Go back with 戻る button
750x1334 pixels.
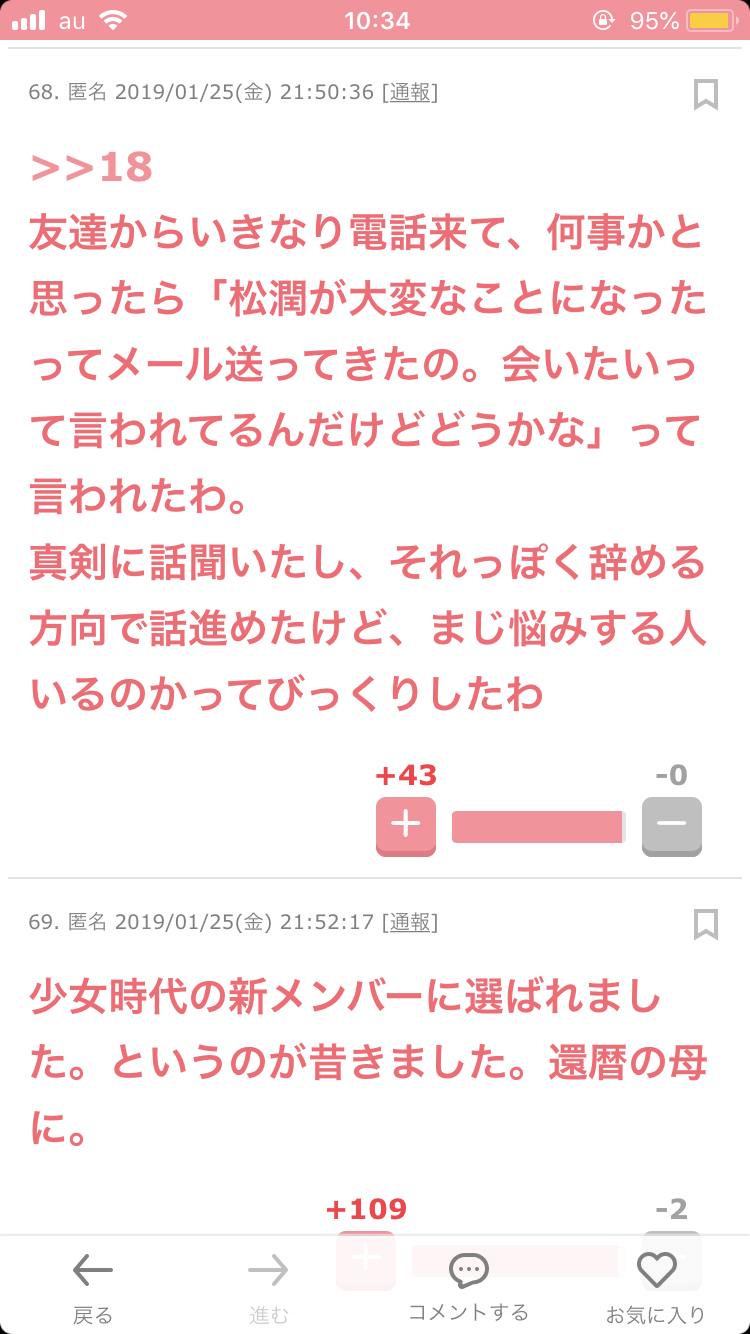(93, 1287)
